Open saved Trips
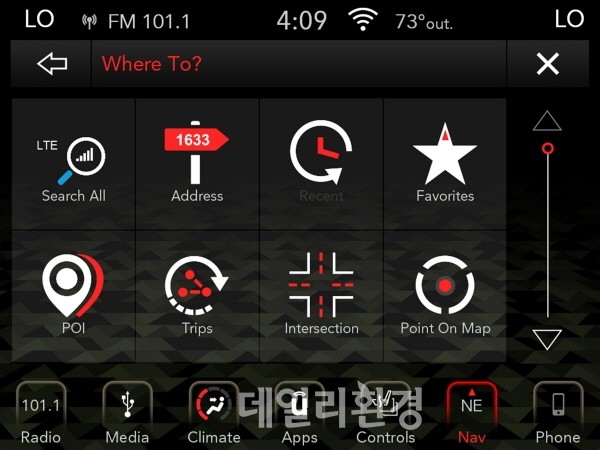 pyautogui.click(x=197, y=295)
